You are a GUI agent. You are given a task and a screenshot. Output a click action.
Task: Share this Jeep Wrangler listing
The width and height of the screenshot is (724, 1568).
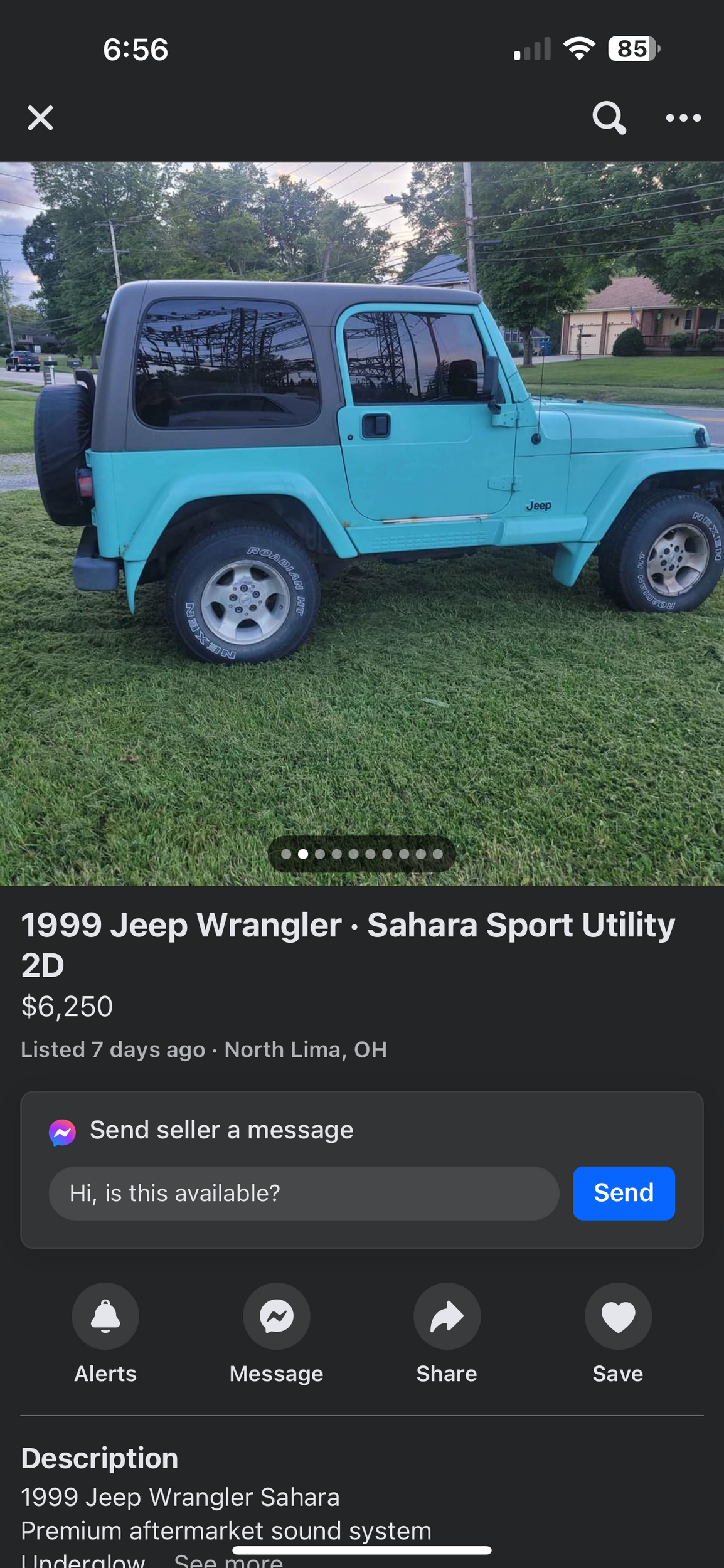[447, 1316]
